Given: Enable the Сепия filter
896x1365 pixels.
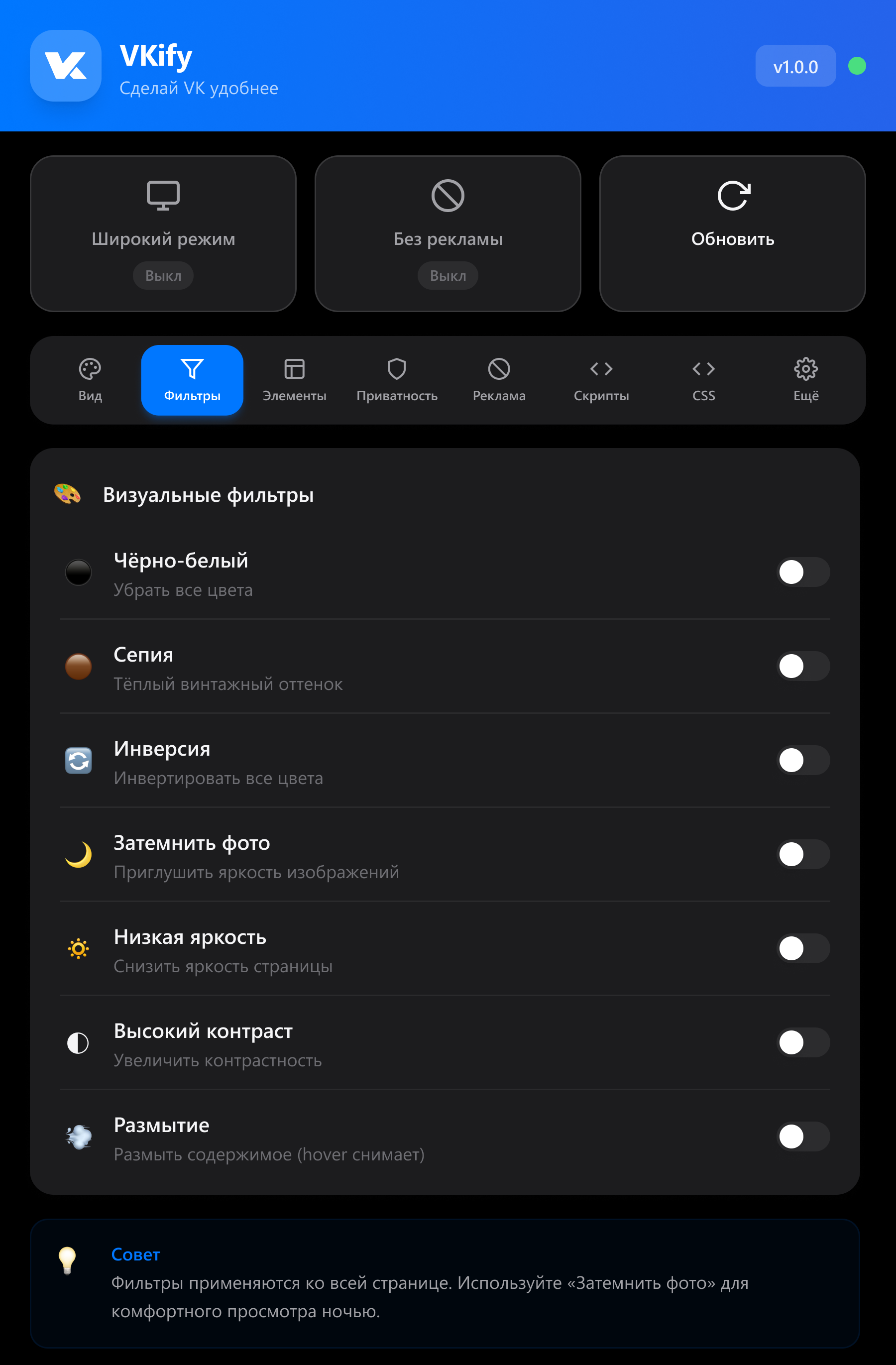Looking at the screenshot, I should (x=802, y=666).
